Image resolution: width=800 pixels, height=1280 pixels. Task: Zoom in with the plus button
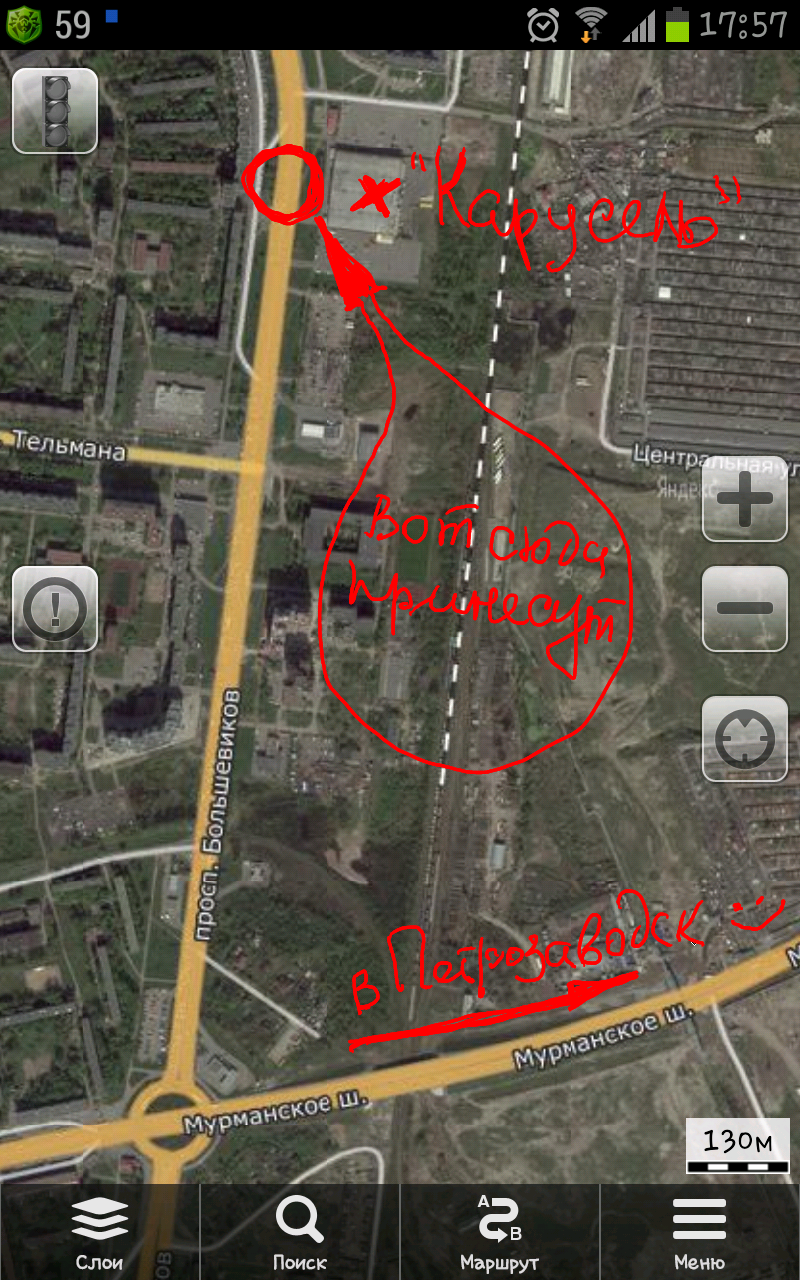(x=744, y=498)
